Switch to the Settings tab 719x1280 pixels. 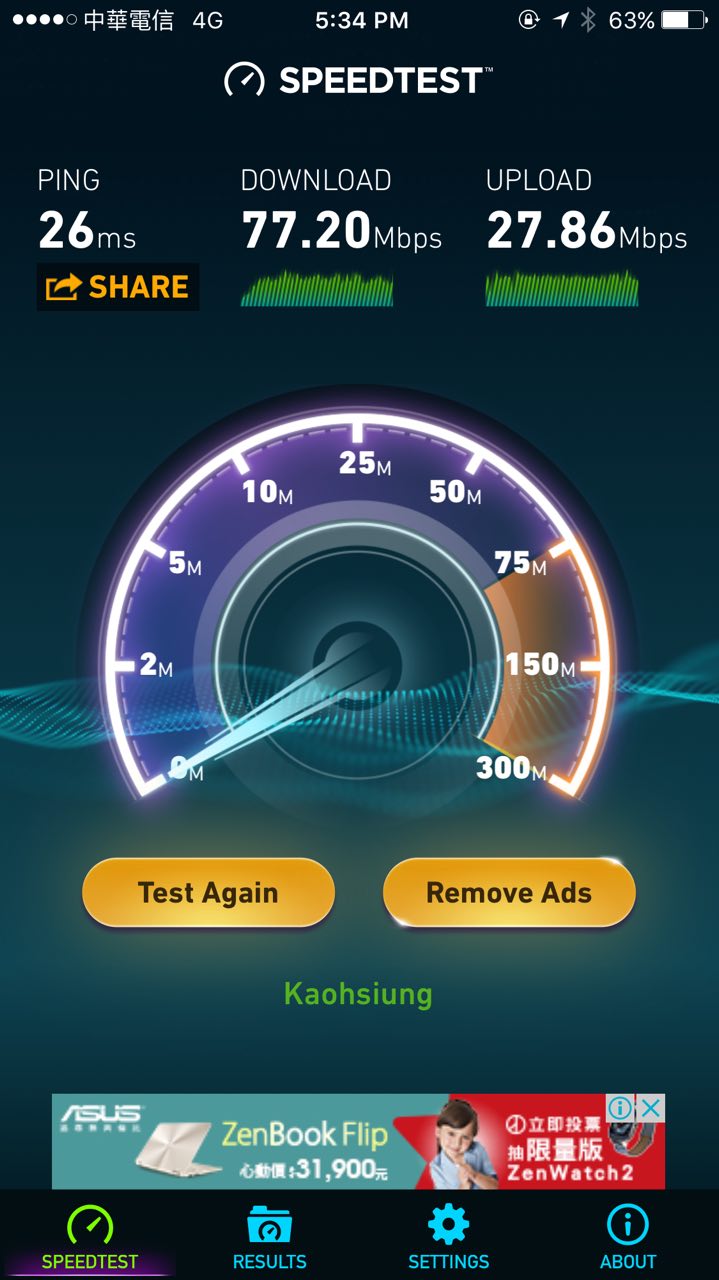tap(448, 1237)
